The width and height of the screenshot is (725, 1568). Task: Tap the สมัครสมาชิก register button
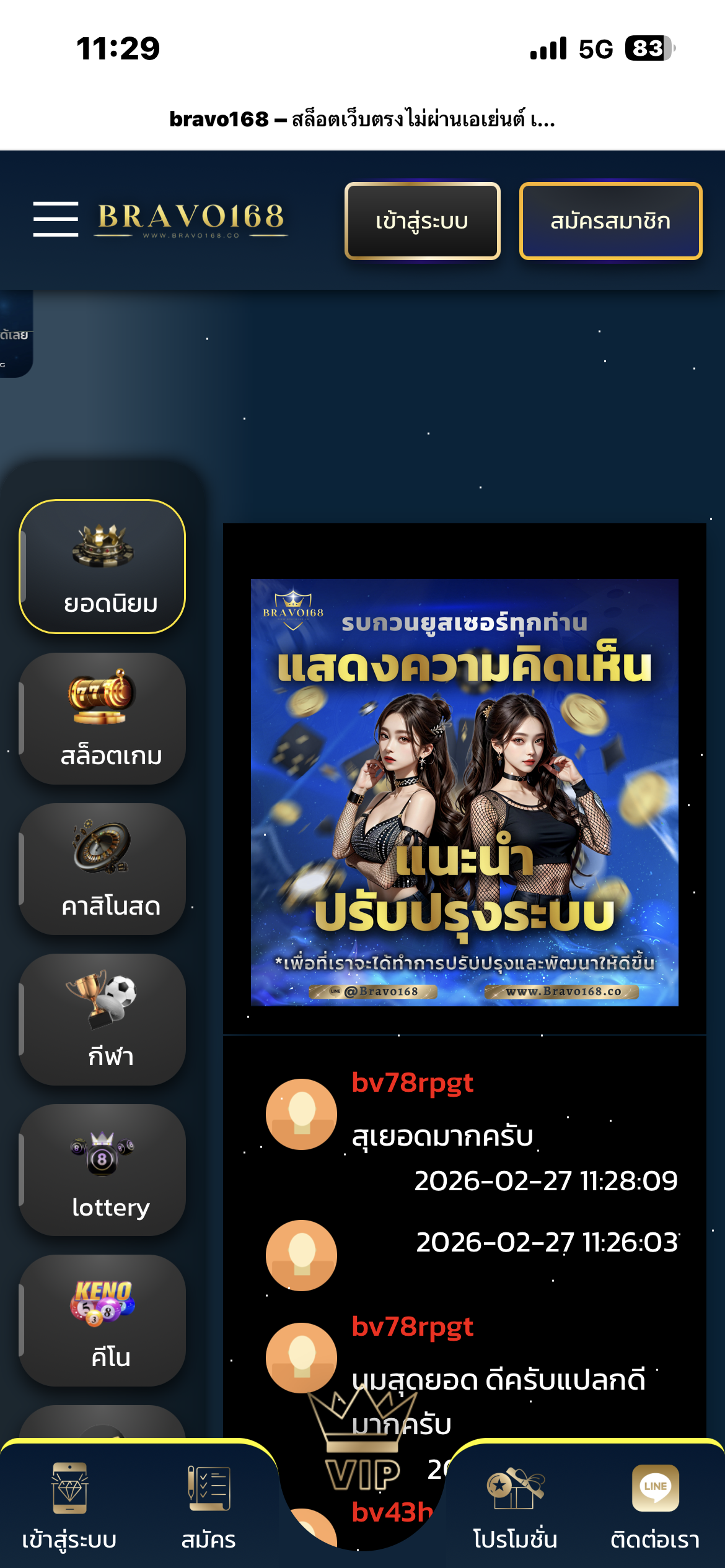(x=610, y=221)
